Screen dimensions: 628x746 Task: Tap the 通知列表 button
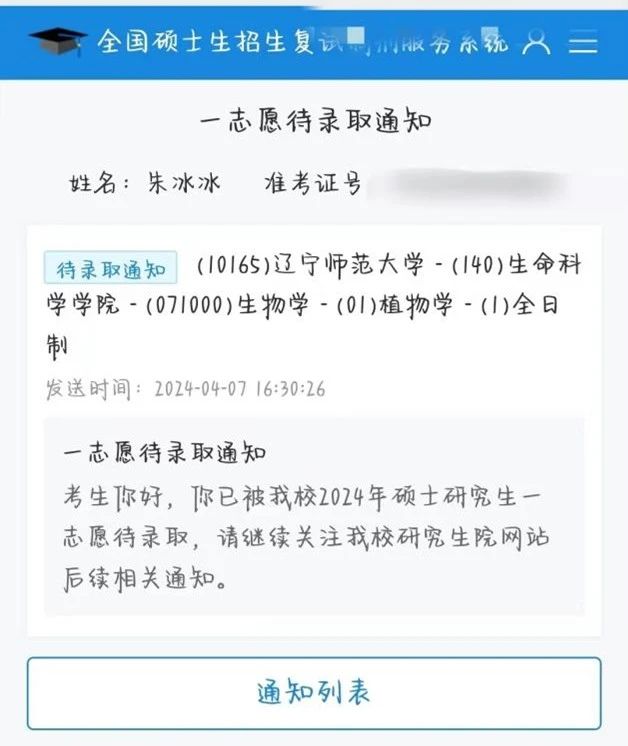click(314, 692)
